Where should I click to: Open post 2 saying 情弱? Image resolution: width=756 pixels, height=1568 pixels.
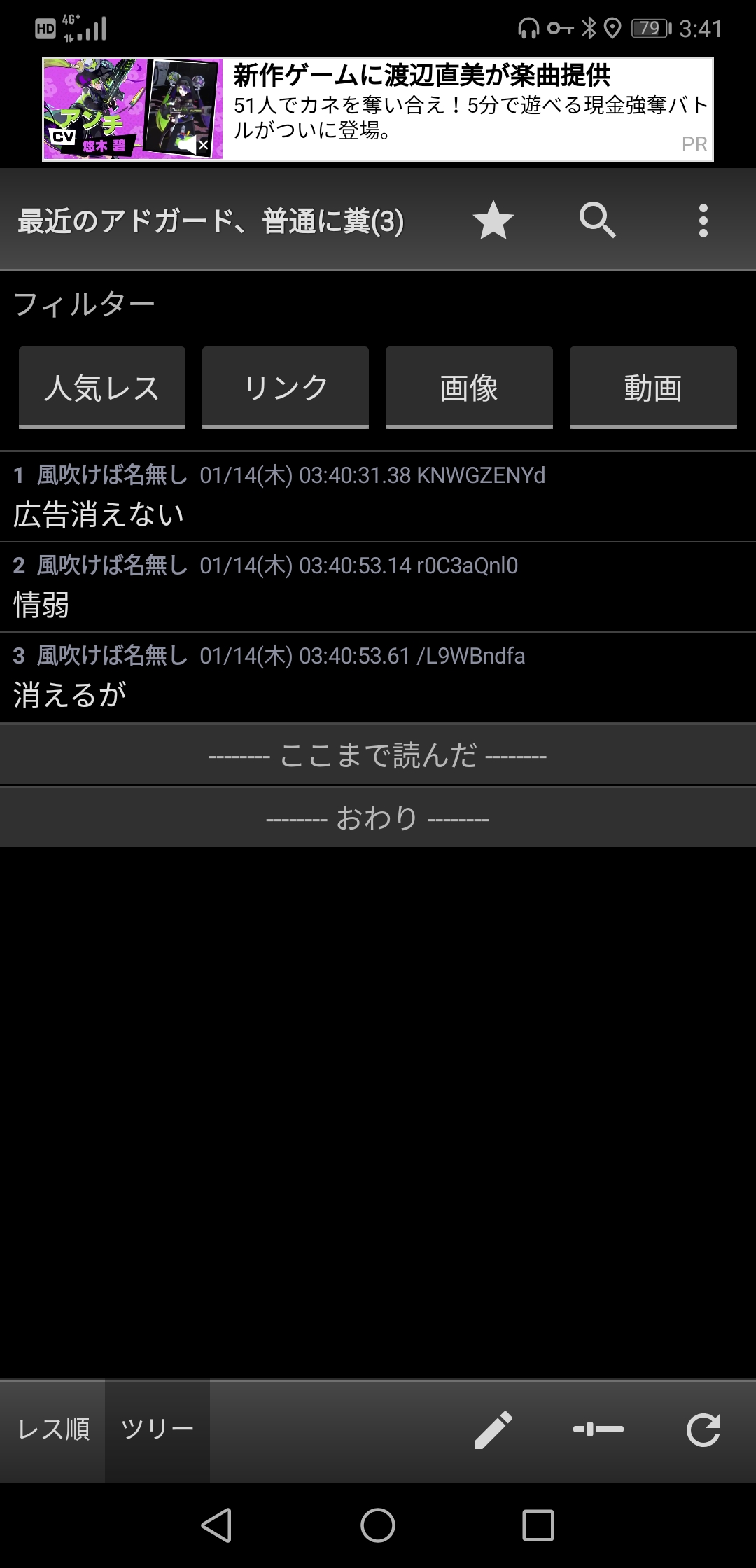378,587
